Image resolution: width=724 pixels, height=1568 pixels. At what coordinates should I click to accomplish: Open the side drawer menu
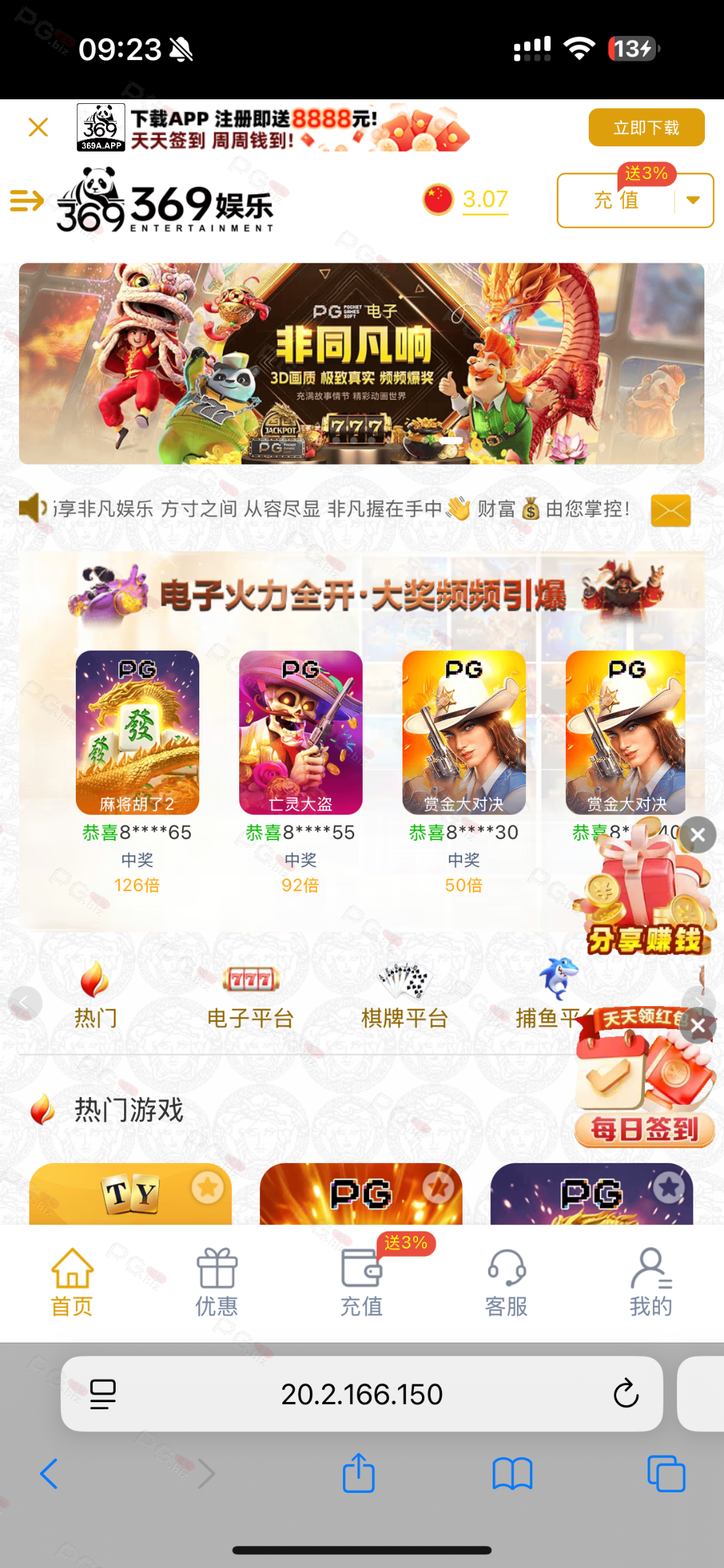(27, 201)
